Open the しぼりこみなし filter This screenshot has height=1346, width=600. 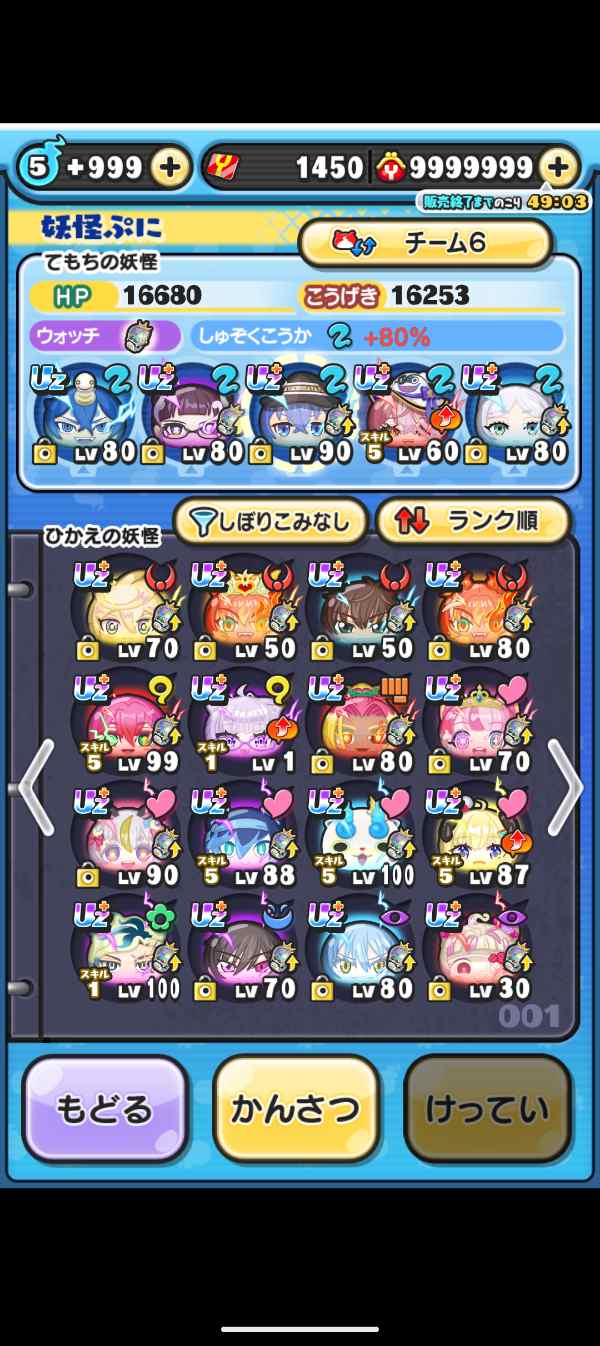pyautogui.click(x=270, y=520)
